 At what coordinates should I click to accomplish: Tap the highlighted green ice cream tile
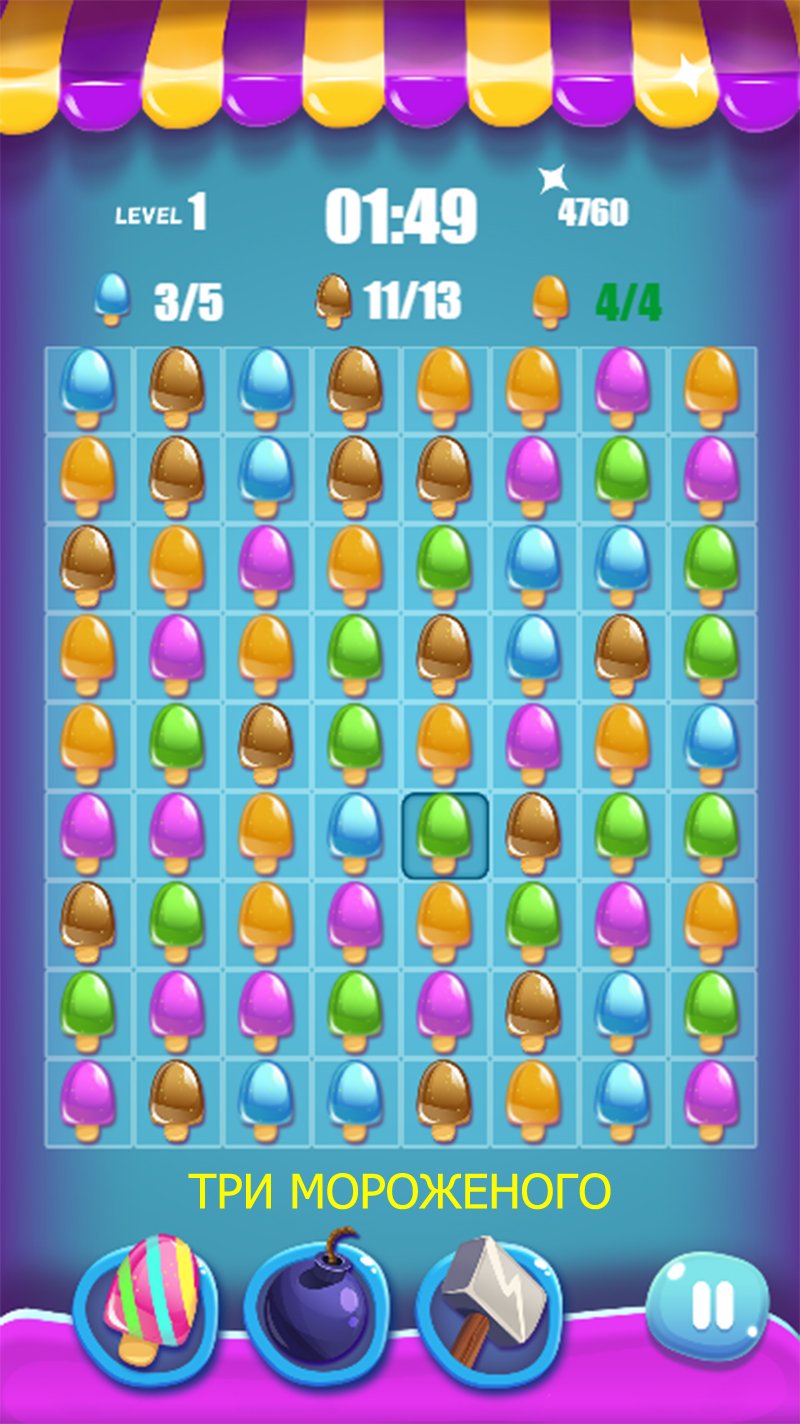[x=445, y=836]
